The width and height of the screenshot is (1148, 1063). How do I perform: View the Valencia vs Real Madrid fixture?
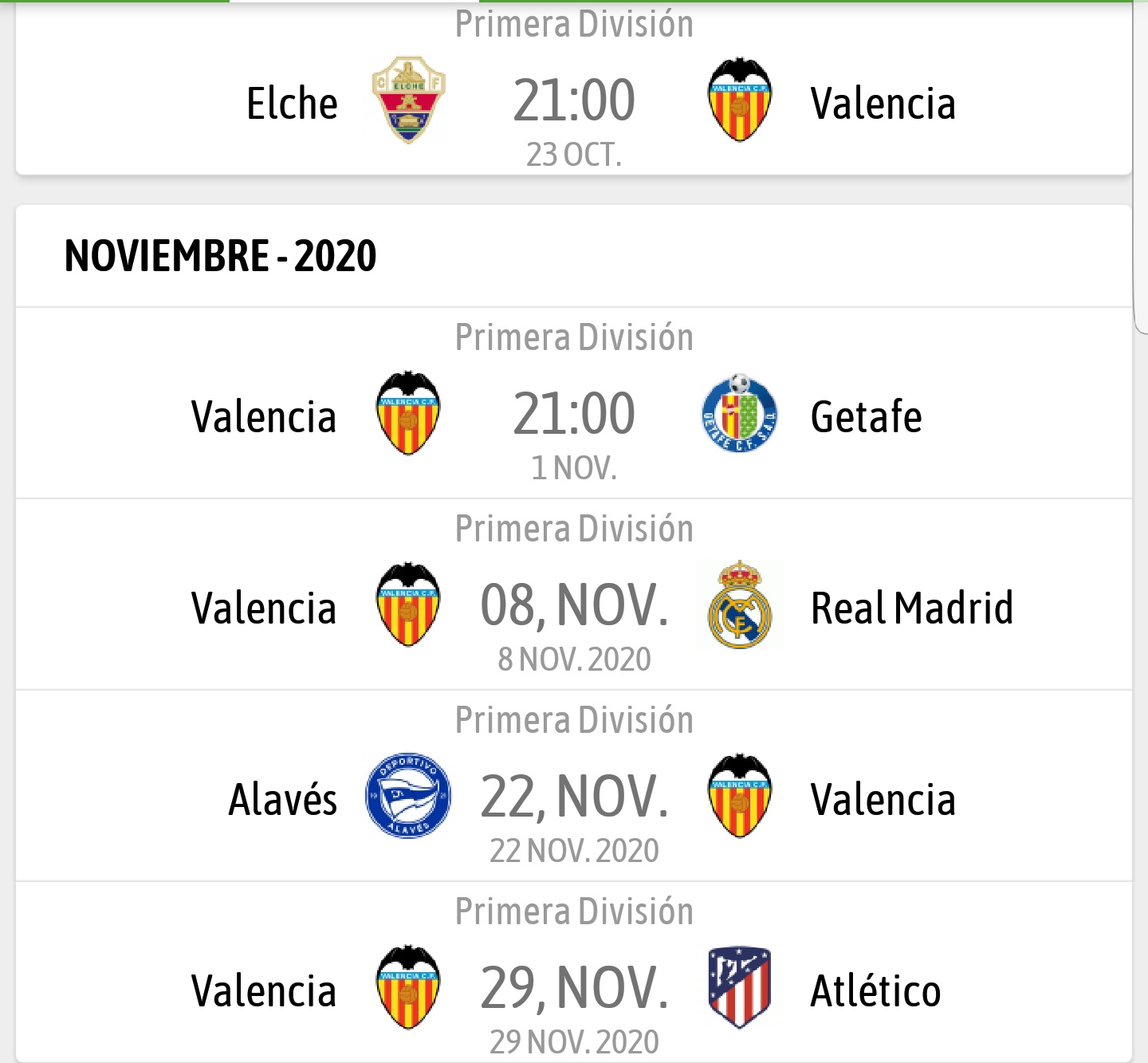point(574,606)
